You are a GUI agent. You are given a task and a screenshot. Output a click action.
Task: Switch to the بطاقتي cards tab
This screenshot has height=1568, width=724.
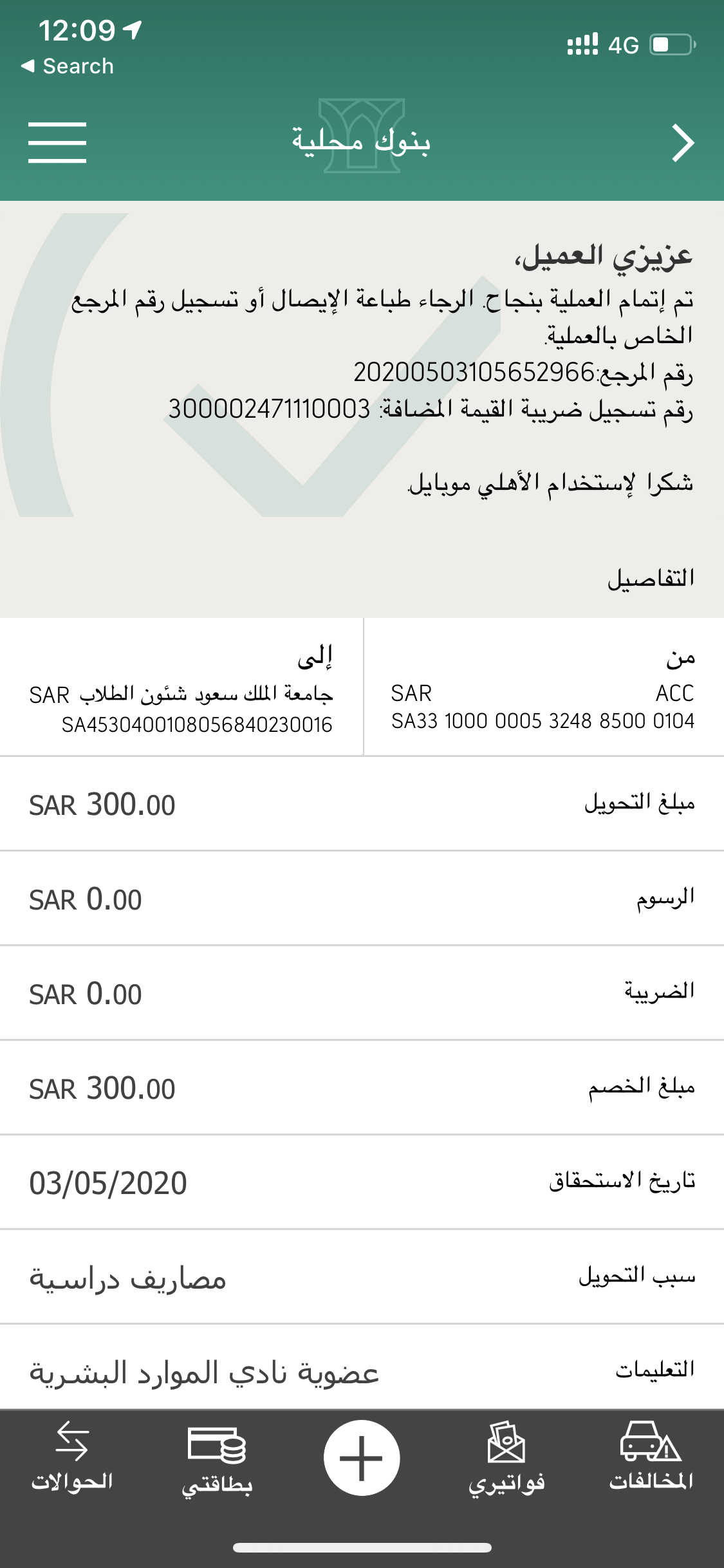coord(217,1457)
